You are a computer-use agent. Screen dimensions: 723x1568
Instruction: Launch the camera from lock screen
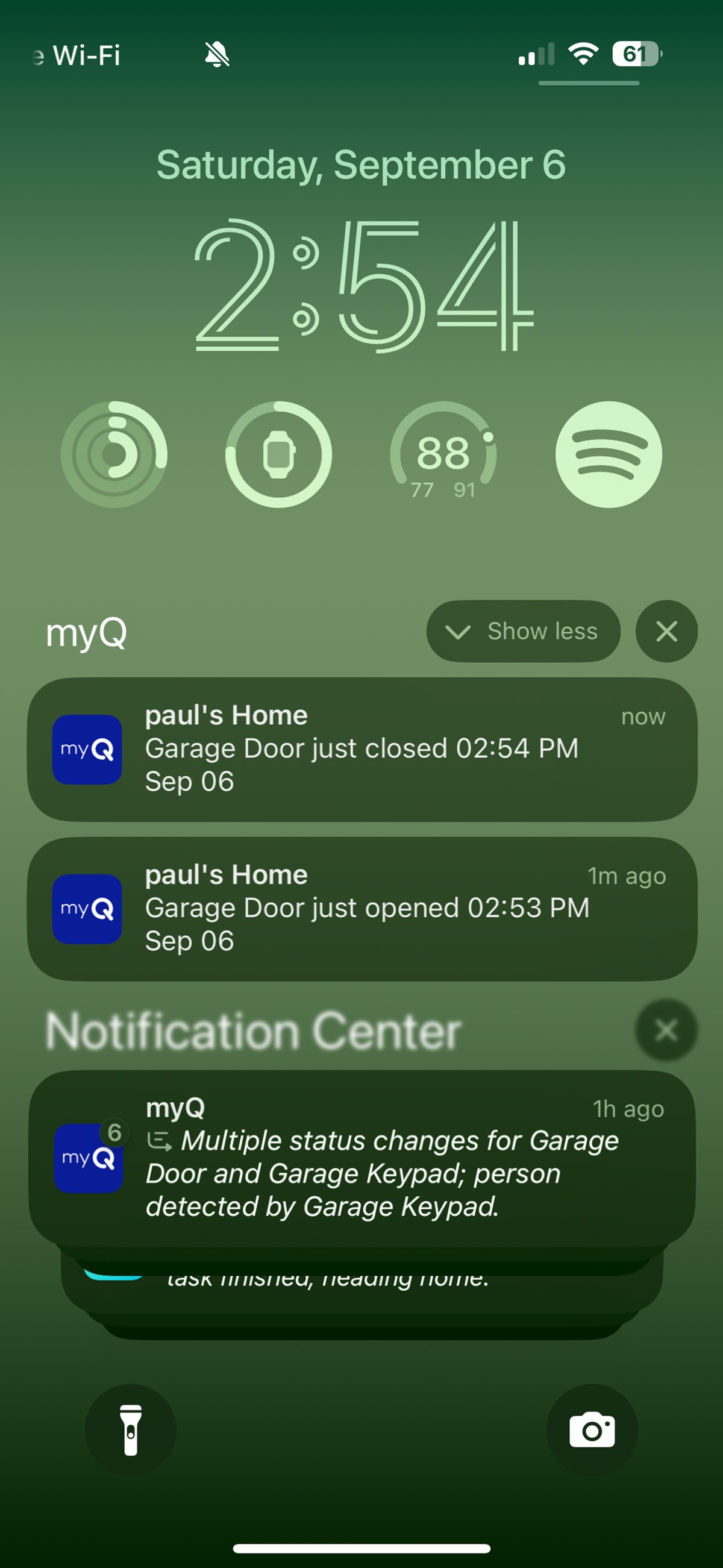(x=592, y=1430)
